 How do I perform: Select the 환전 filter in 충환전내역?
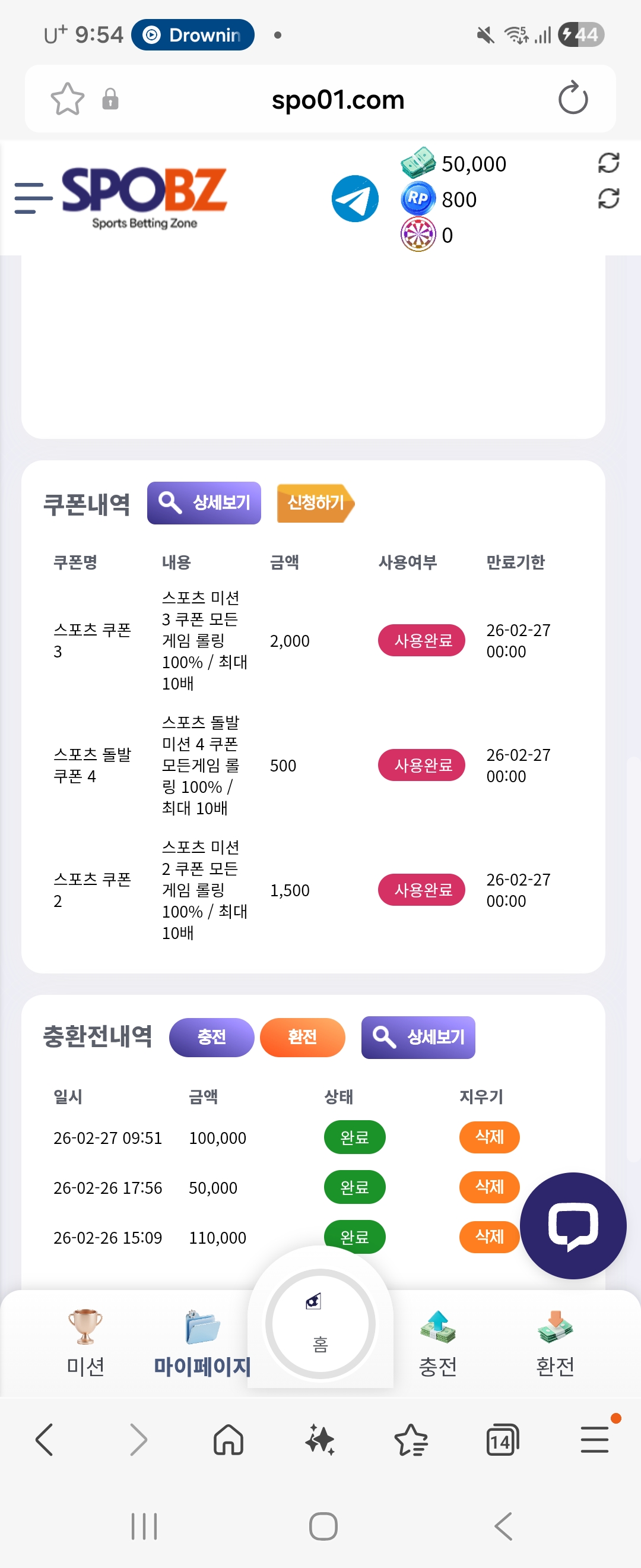[302, 1037]
